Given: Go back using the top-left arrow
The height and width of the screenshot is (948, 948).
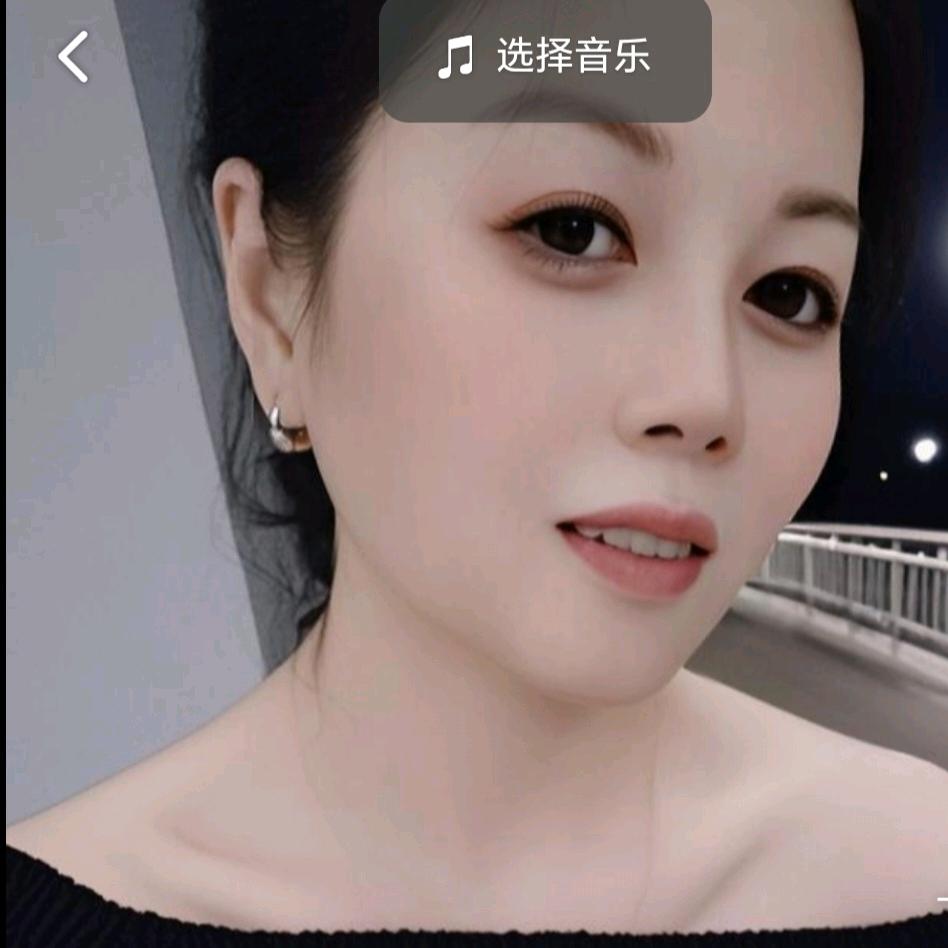Looking at the screenshot, I should click(x=73, y=57).
